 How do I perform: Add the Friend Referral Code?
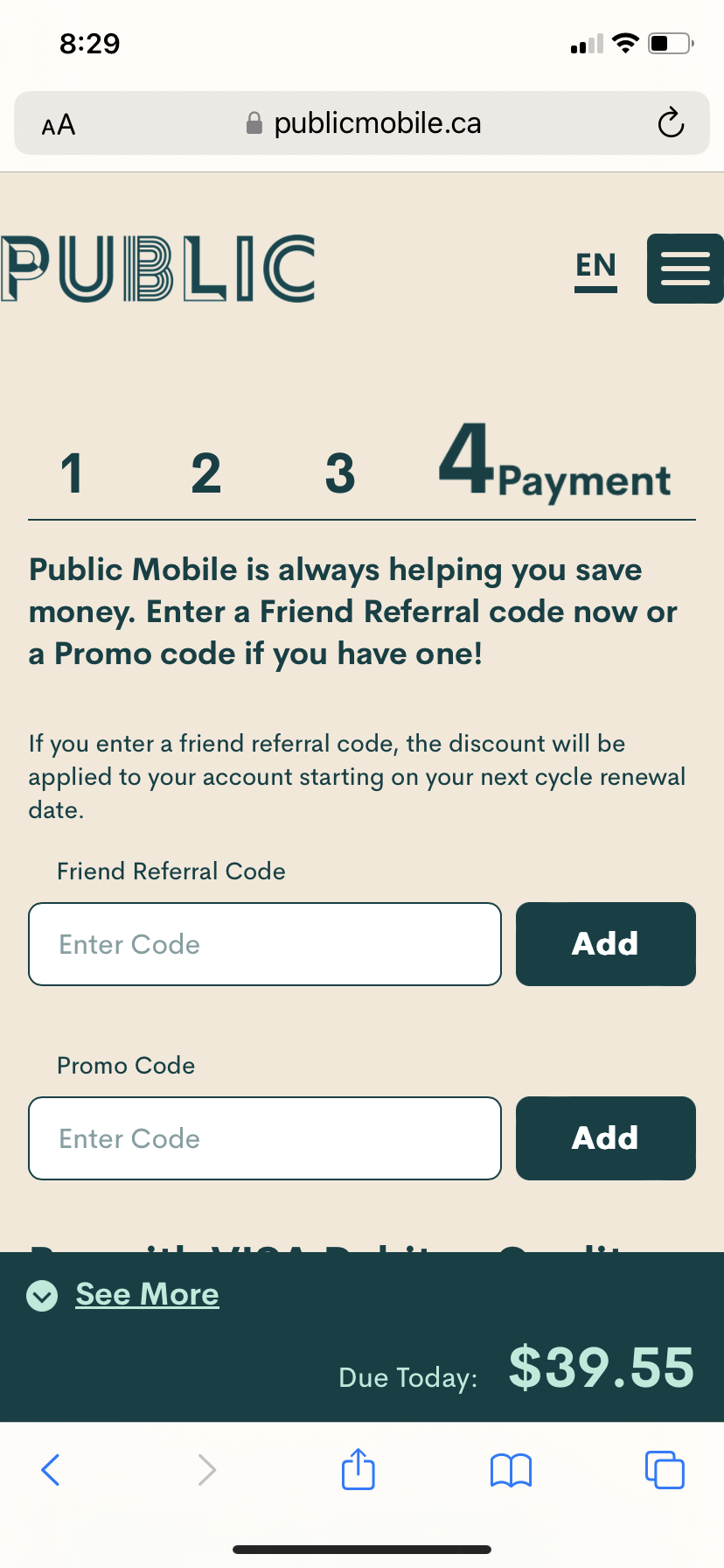[x=605, y=943]
